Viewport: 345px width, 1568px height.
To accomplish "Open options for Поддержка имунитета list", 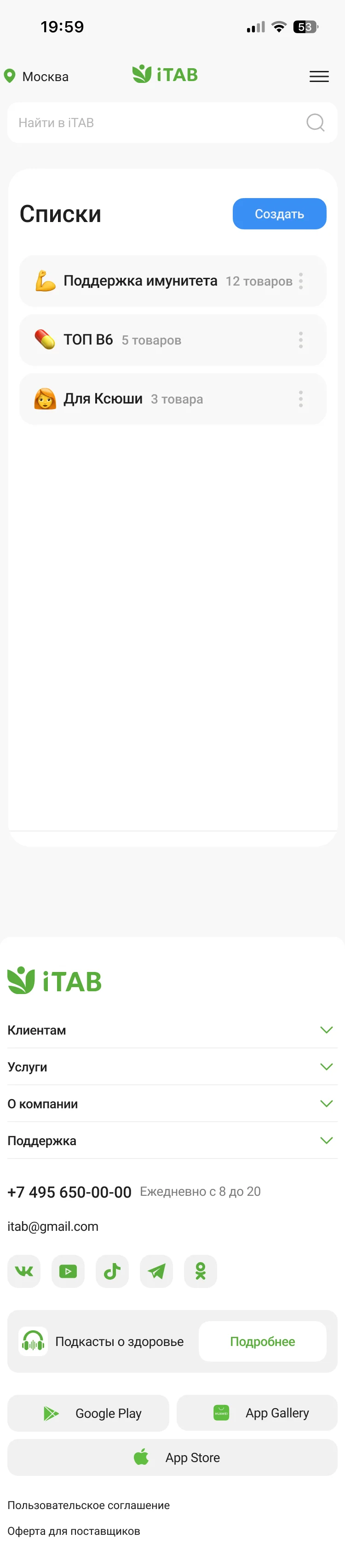I will pyautogui.click(x=301, y=281).
